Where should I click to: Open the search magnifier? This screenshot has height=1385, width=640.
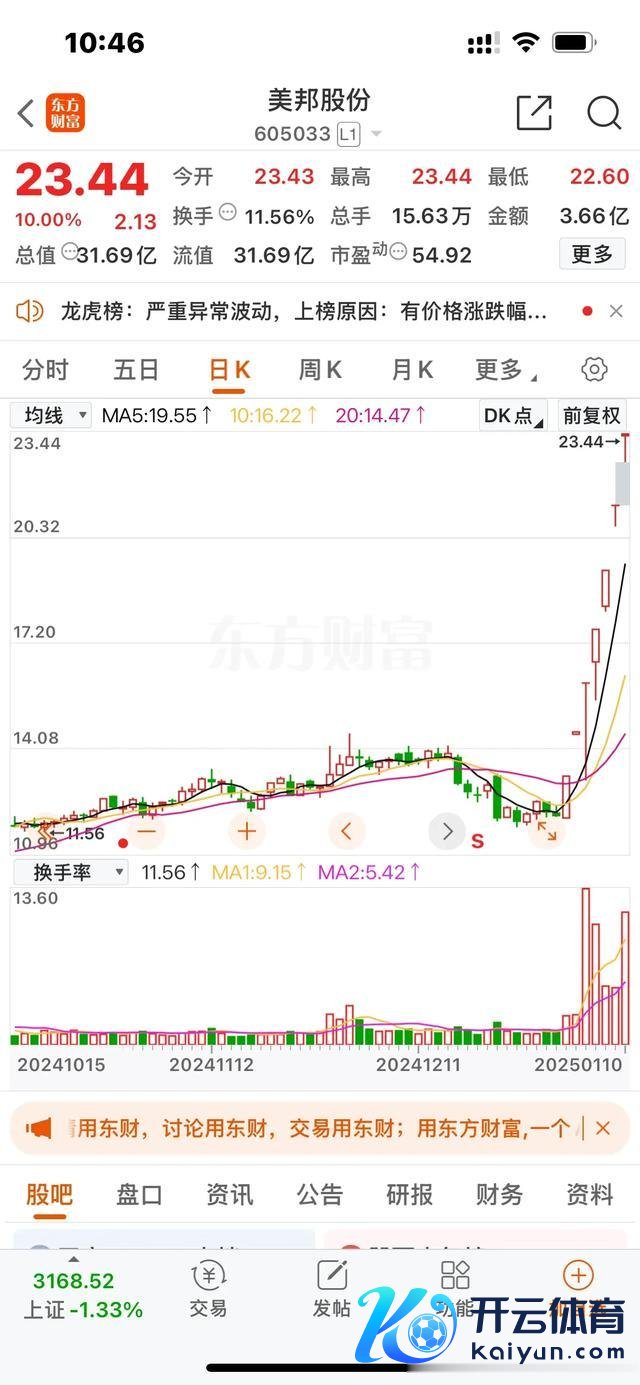(x=604, y=113)
